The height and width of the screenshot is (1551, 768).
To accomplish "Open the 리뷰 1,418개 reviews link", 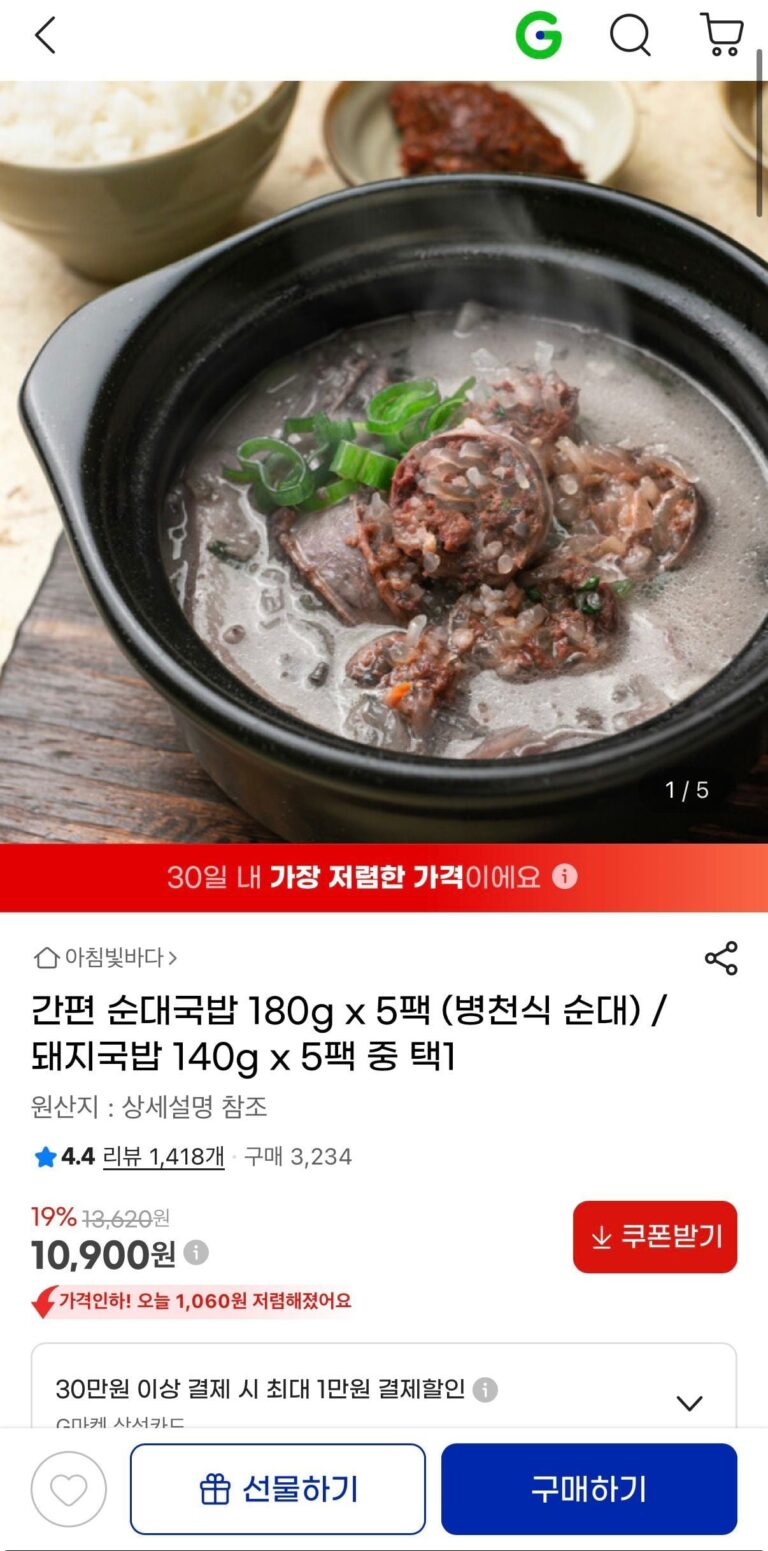I will (163, 1157).
